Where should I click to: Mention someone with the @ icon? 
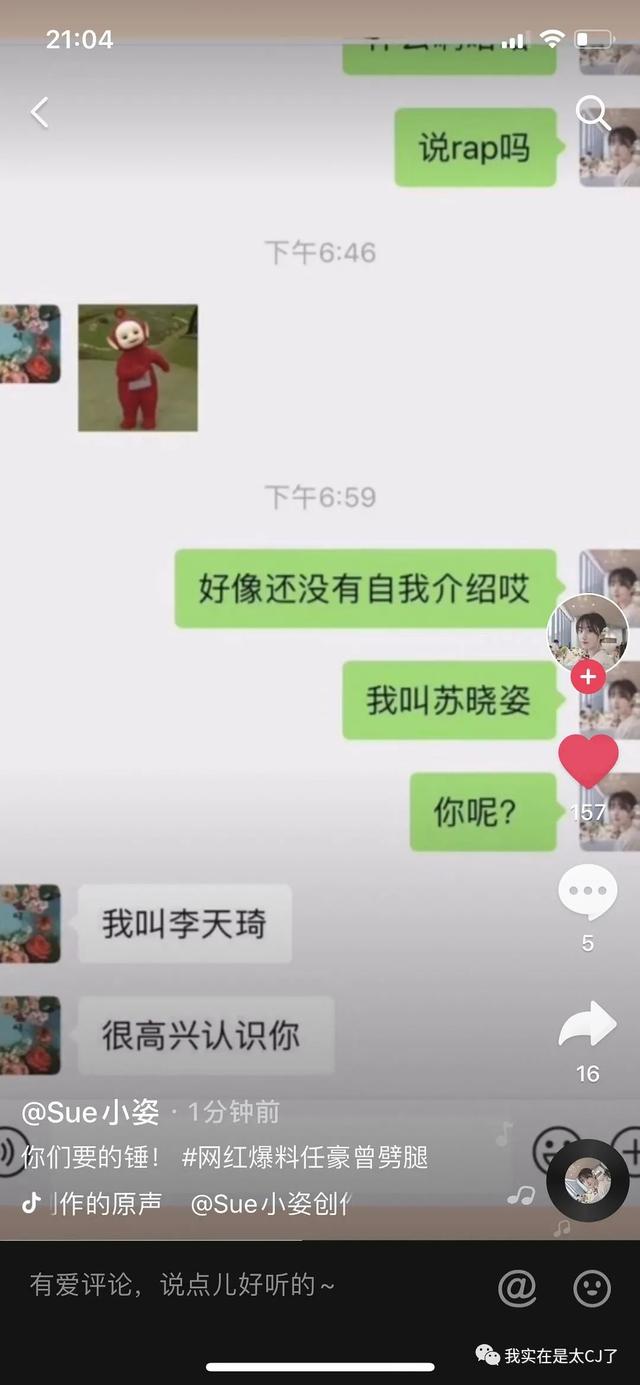click(x=517, y=1287)
